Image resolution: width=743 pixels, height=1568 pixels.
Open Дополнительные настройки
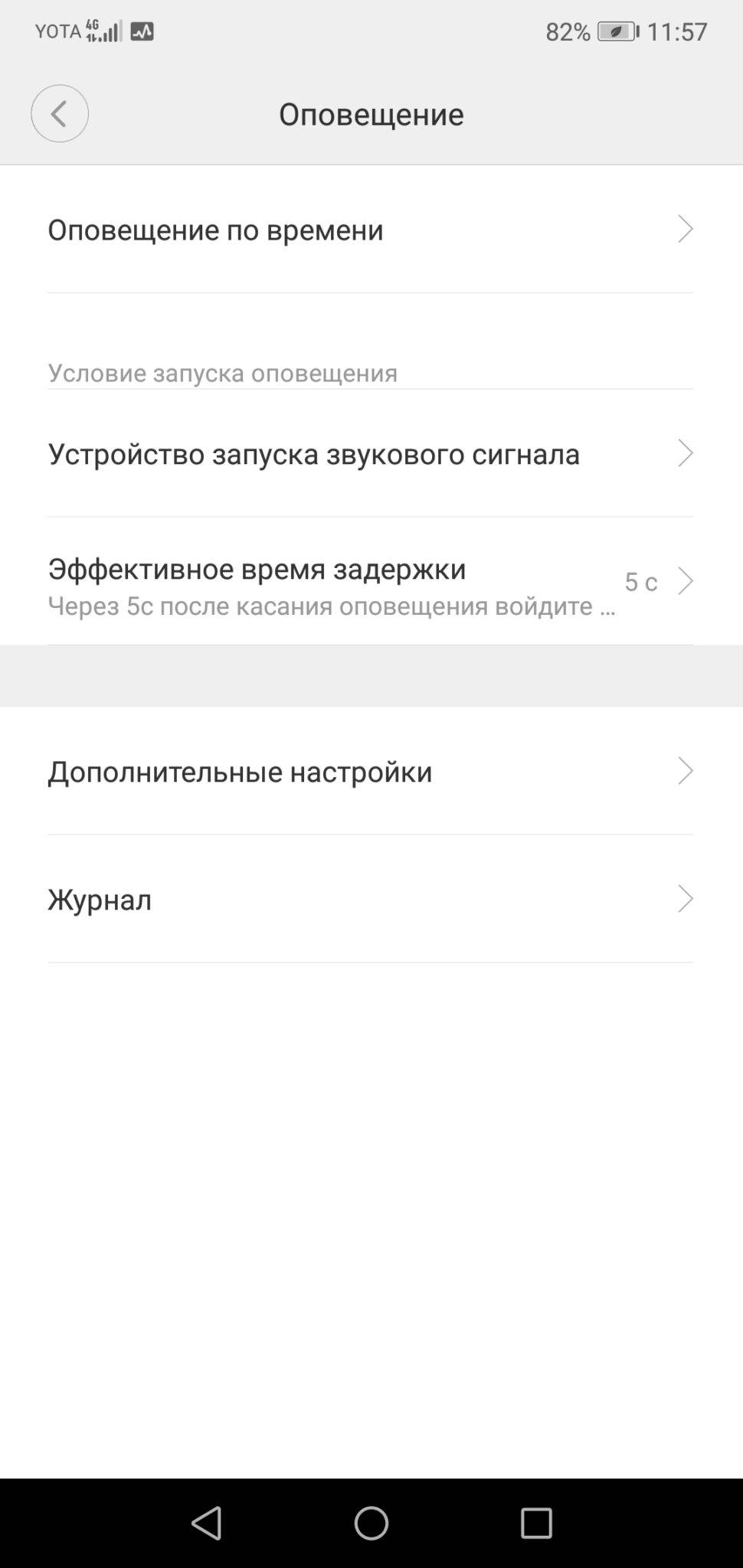pos(371,771)
